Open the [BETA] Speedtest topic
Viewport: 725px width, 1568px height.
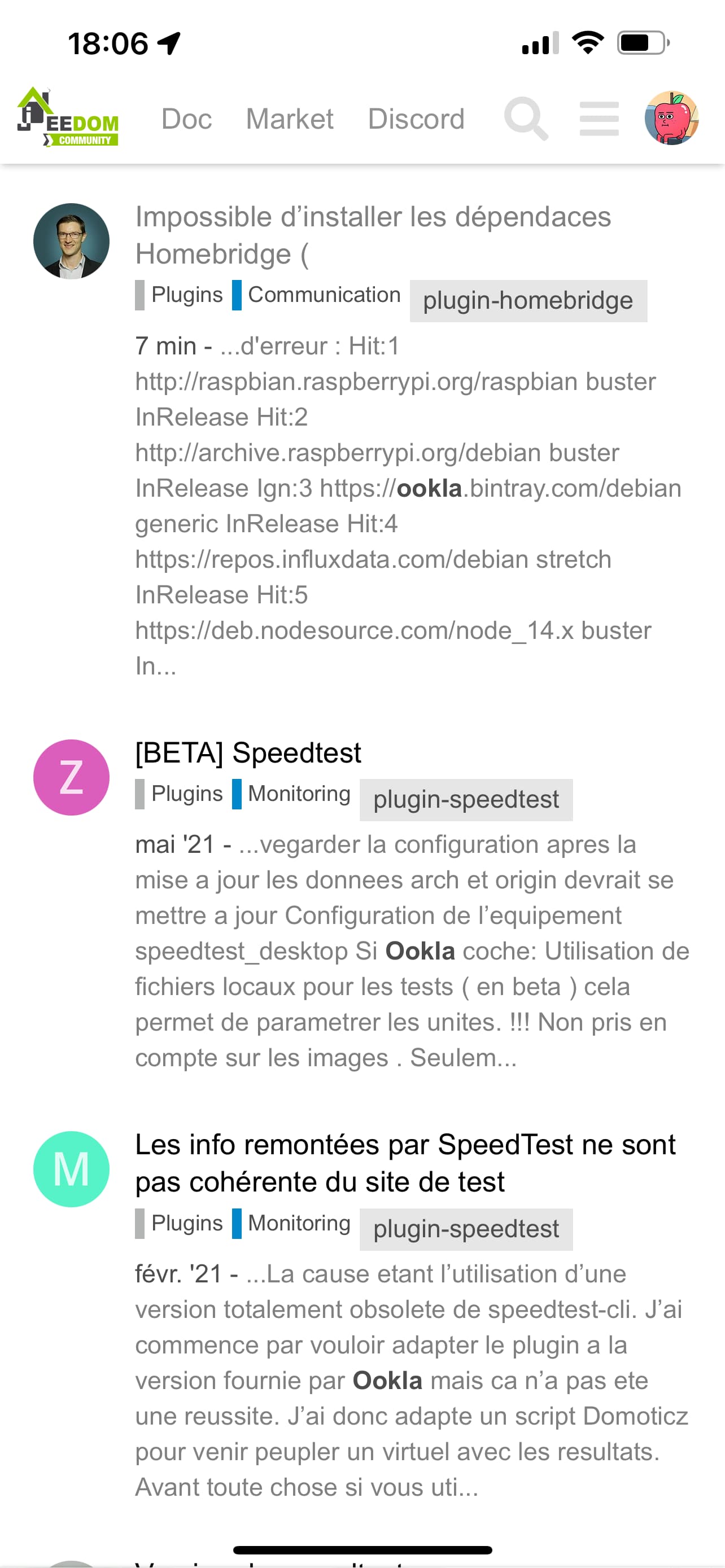248,752
